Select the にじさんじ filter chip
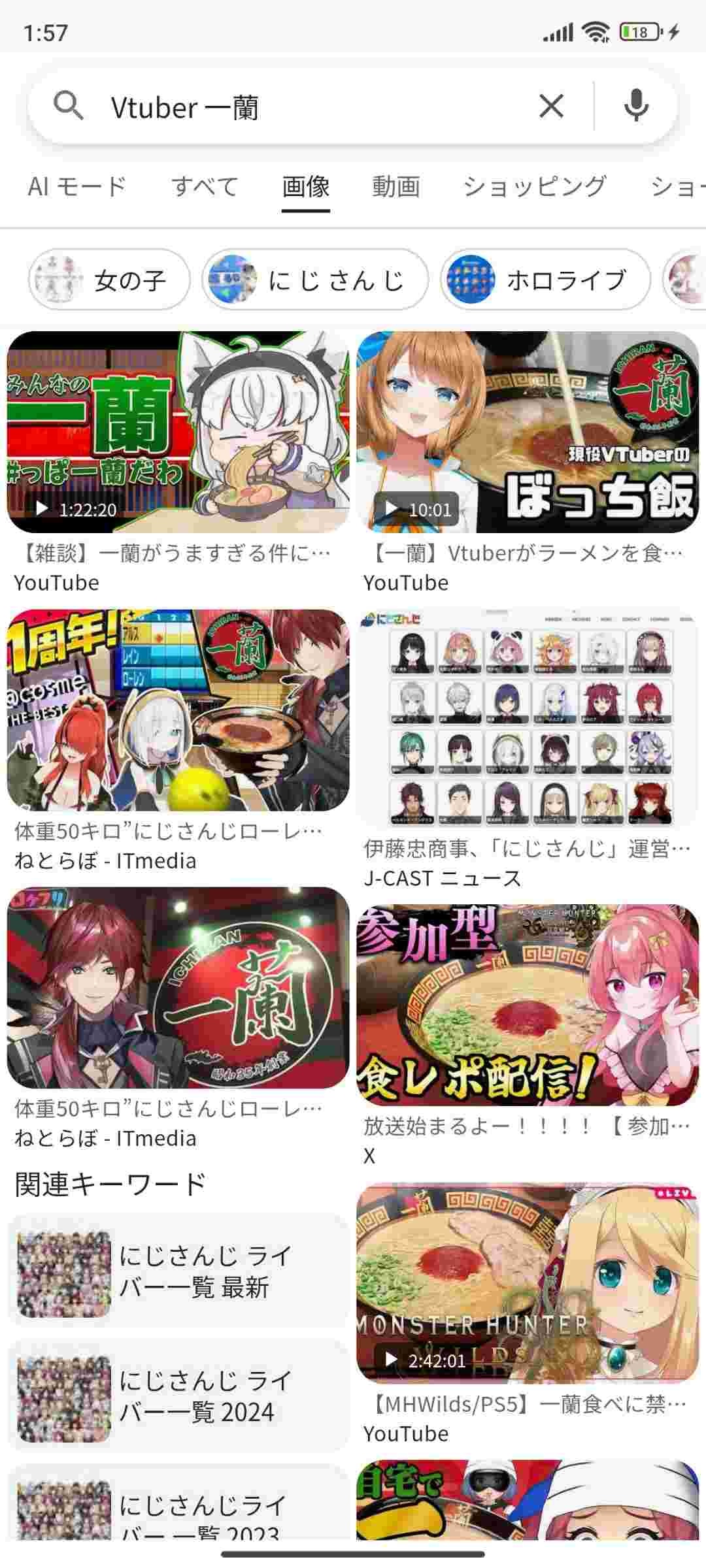 pos(315,280)
